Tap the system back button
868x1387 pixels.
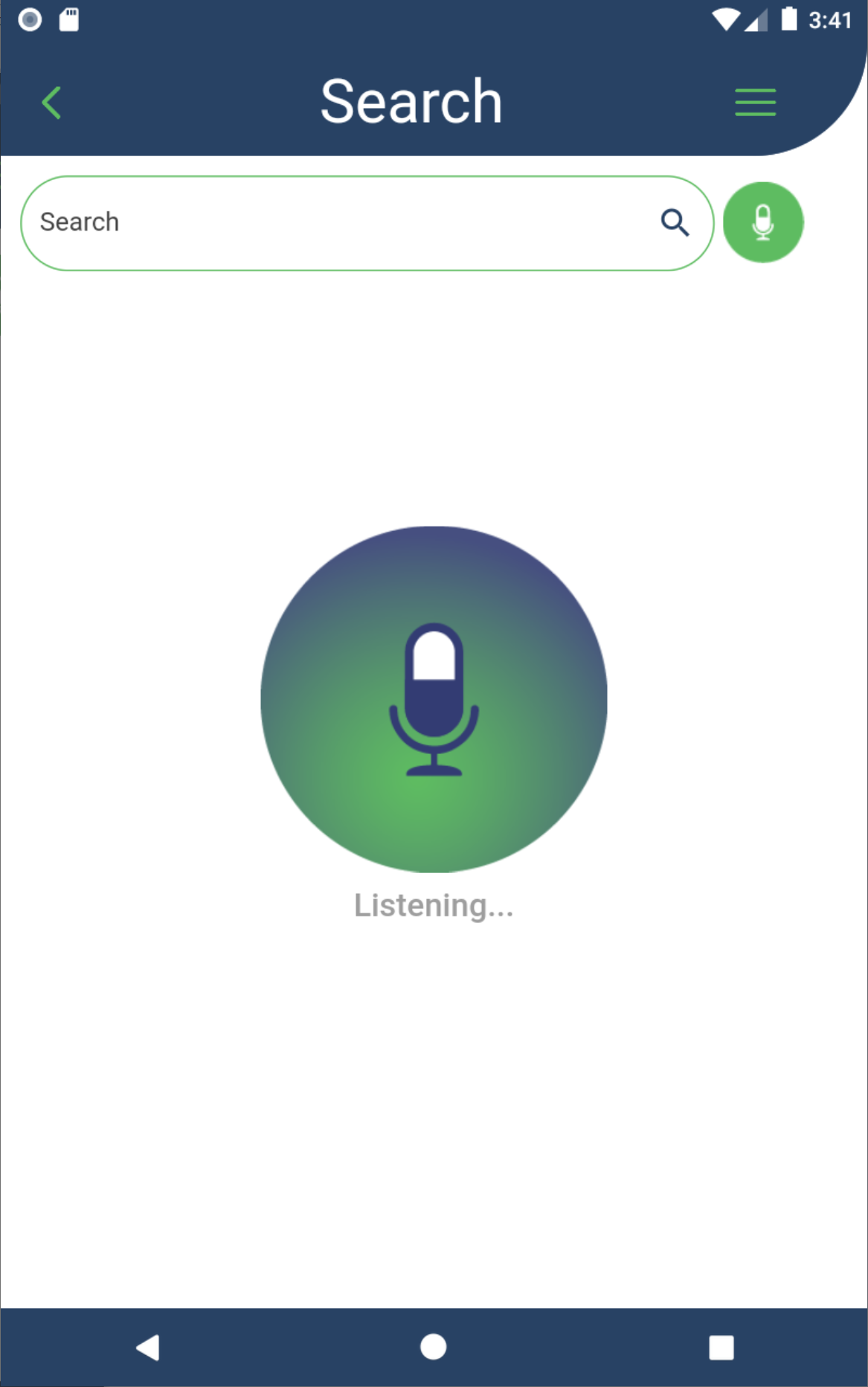pos(147,1347)
